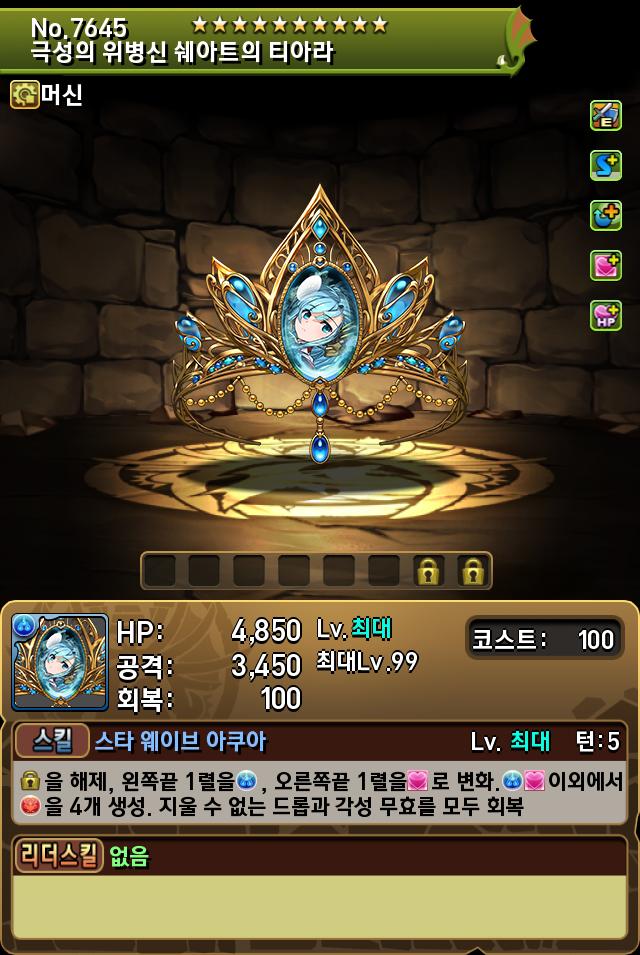The image size is (640, 955).
Task: Tap the latent awakening slot bar
Action: pyautogui.click(x=316, y=571)
